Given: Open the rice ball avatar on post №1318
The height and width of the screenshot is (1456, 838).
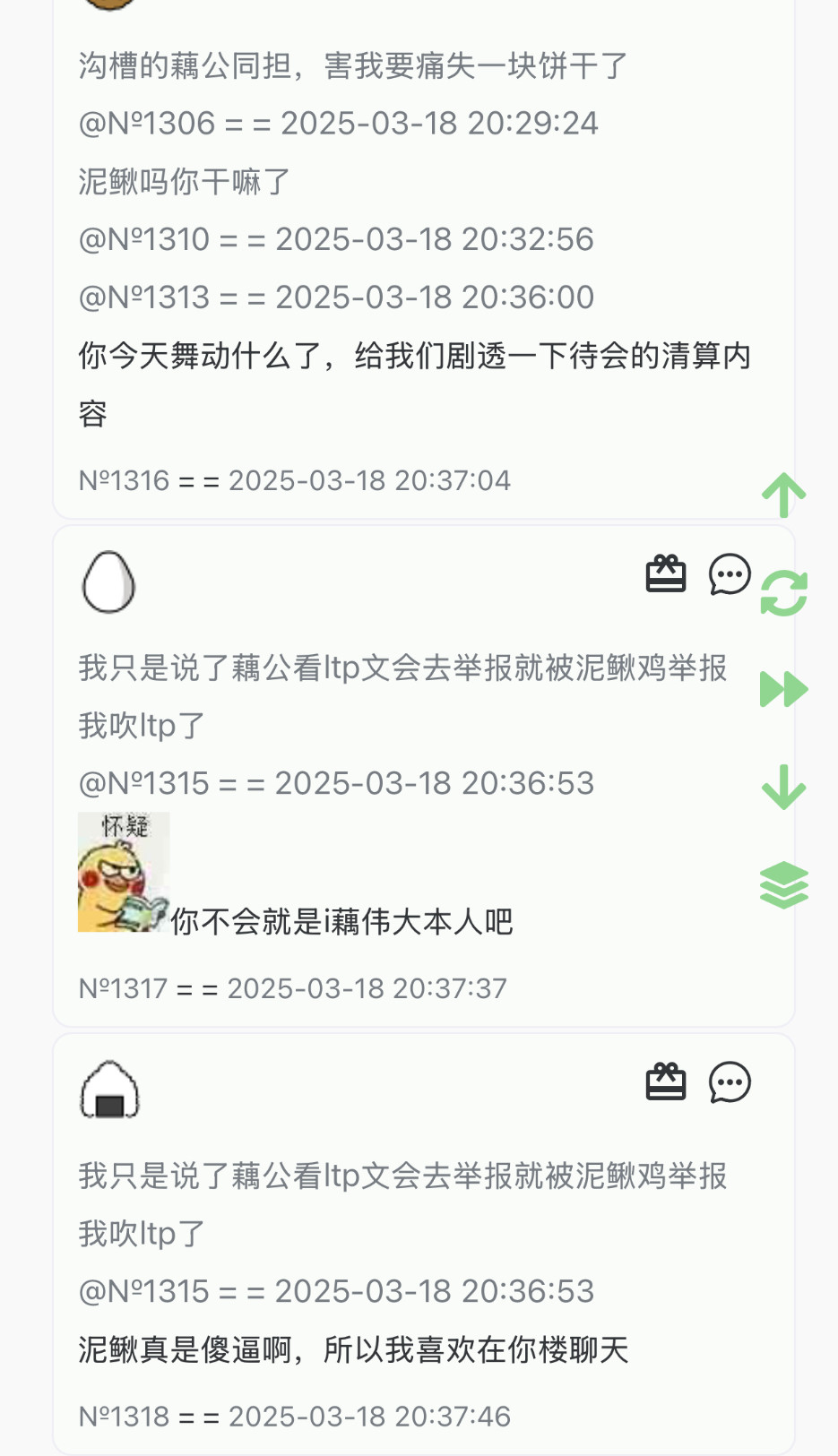Looking at the screenshot, I should [x=109, y=1090].
